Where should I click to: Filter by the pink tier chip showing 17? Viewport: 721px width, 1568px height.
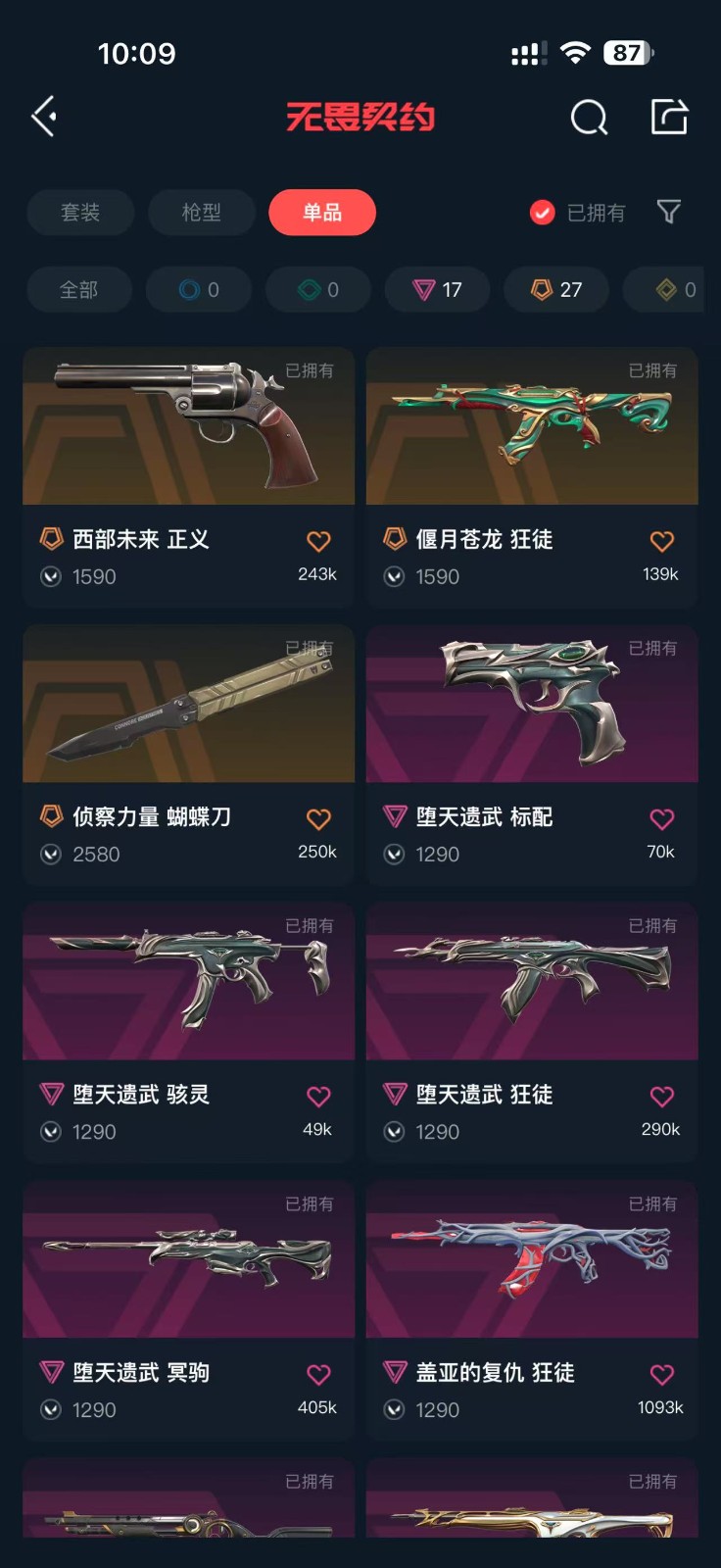pyautogui.click(x=437, y=290)
